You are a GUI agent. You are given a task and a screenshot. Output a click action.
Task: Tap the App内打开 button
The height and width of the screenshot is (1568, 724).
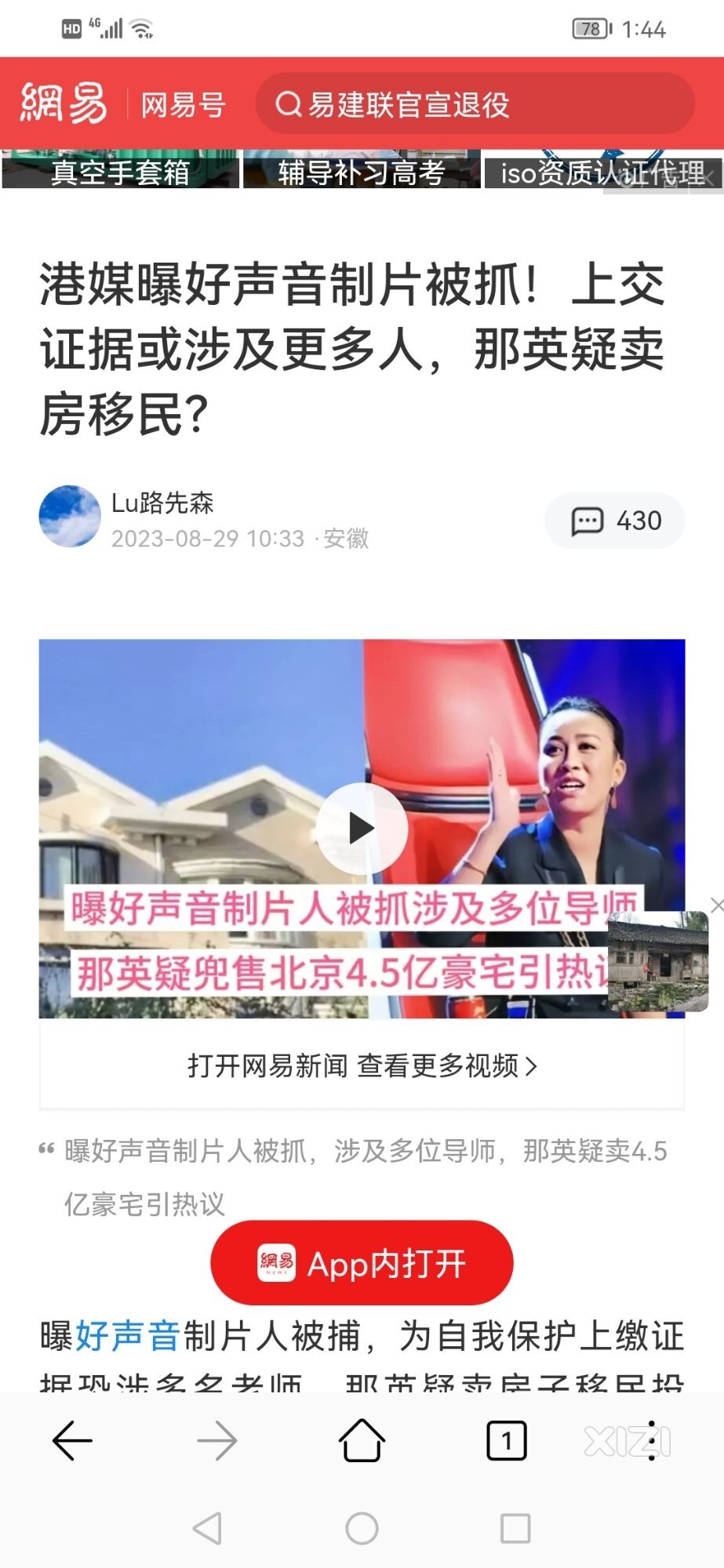click(362, 1263)
